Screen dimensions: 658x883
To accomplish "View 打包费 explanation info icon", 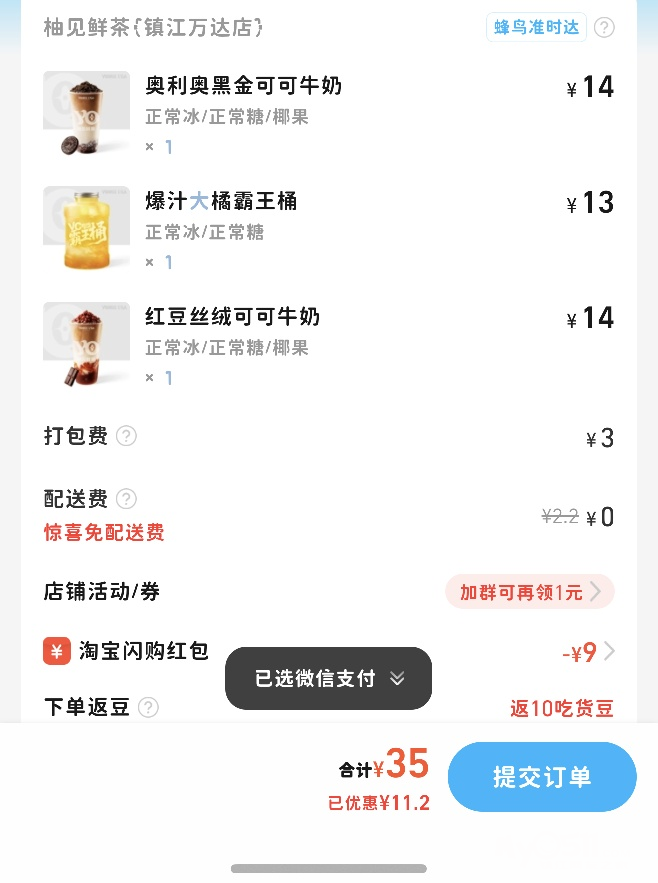I will [x=126, y=436].
